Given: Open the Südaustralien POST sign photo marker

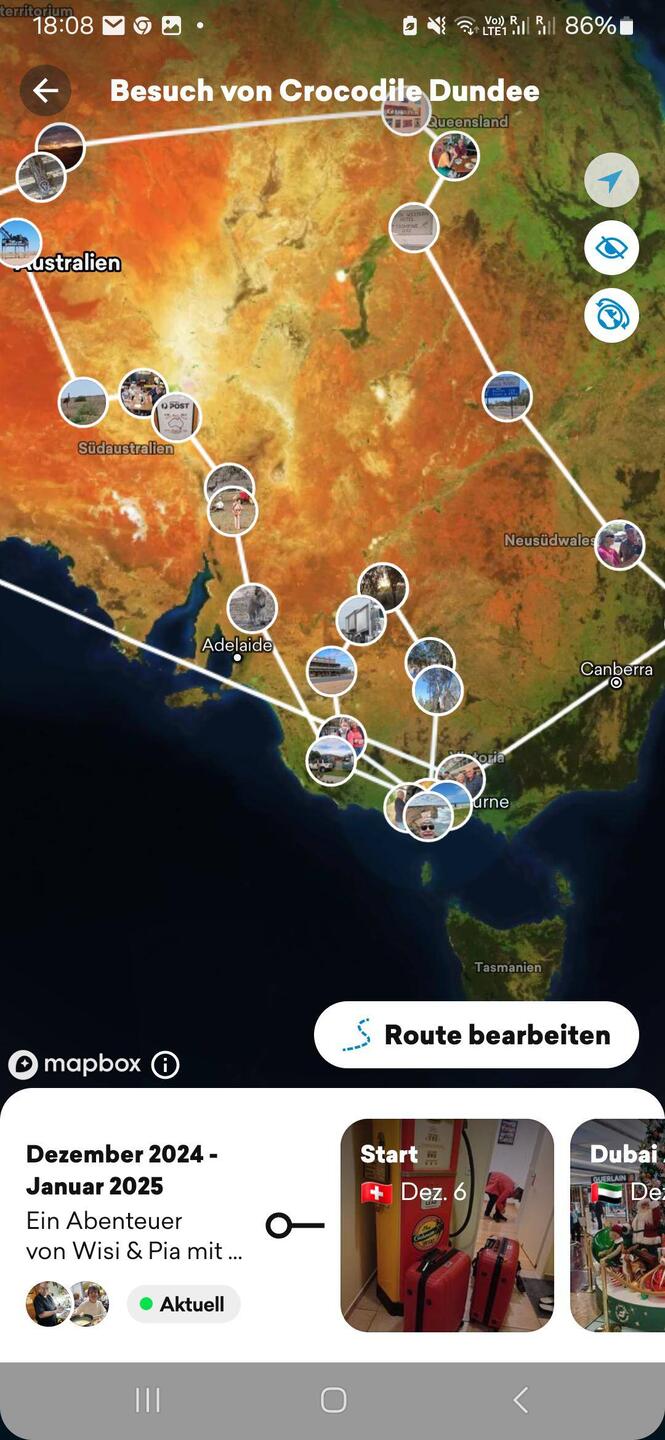Looking at the screenshot, I should tap(176, 417).
